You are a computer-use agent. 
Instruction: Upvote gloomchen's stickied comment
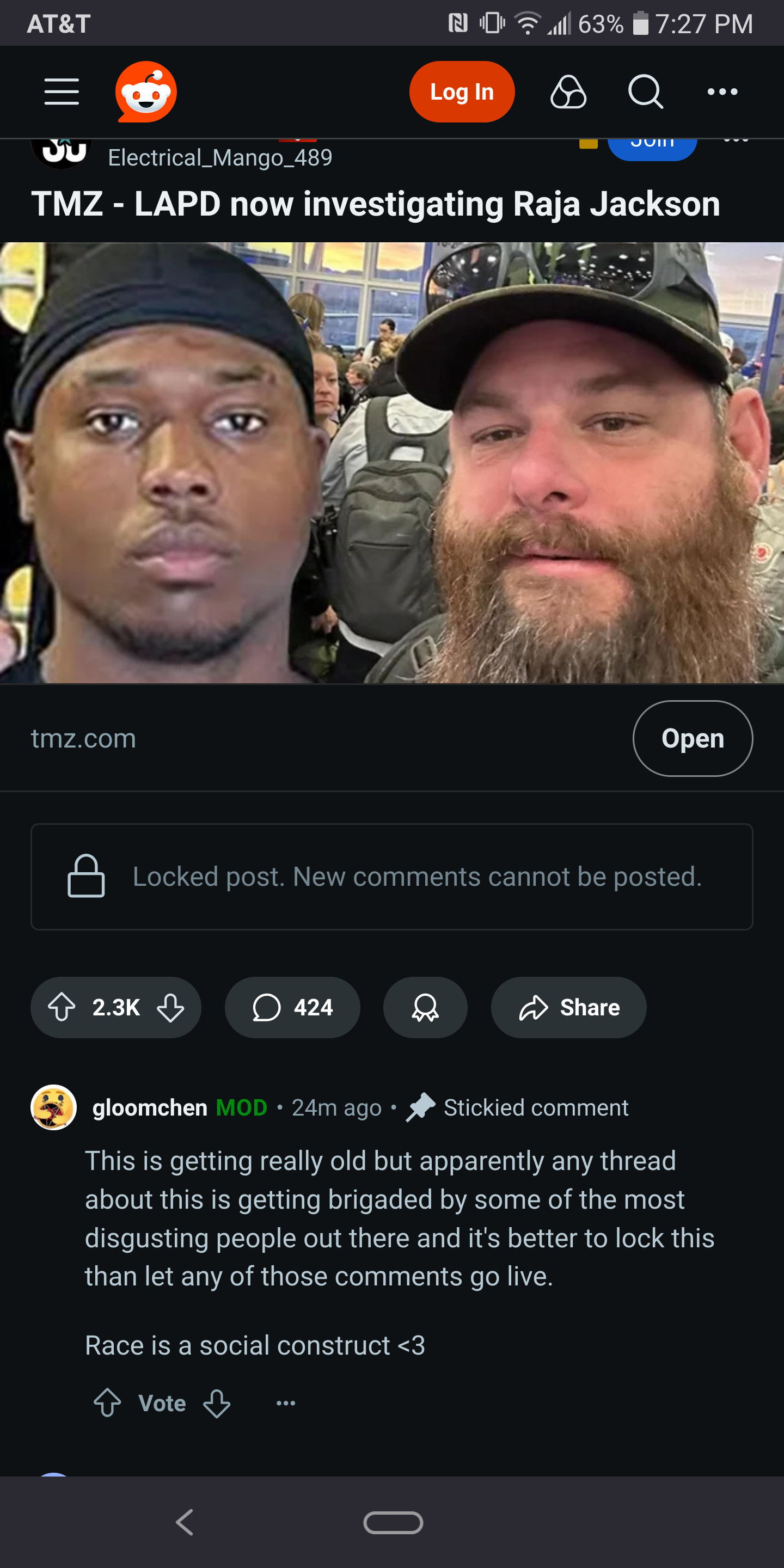[x=107, y=1403]
